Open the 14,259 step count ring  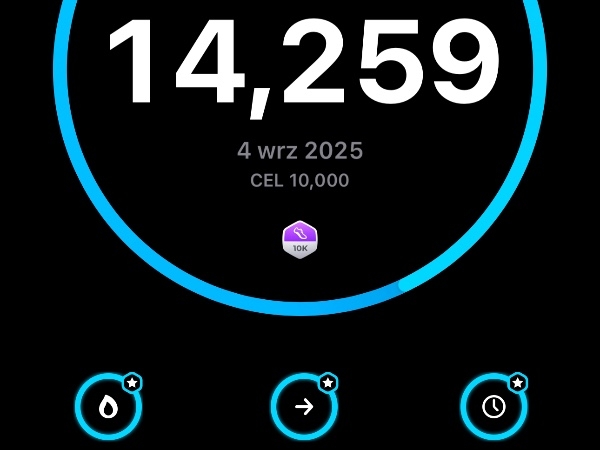click(x=300, y=65)
